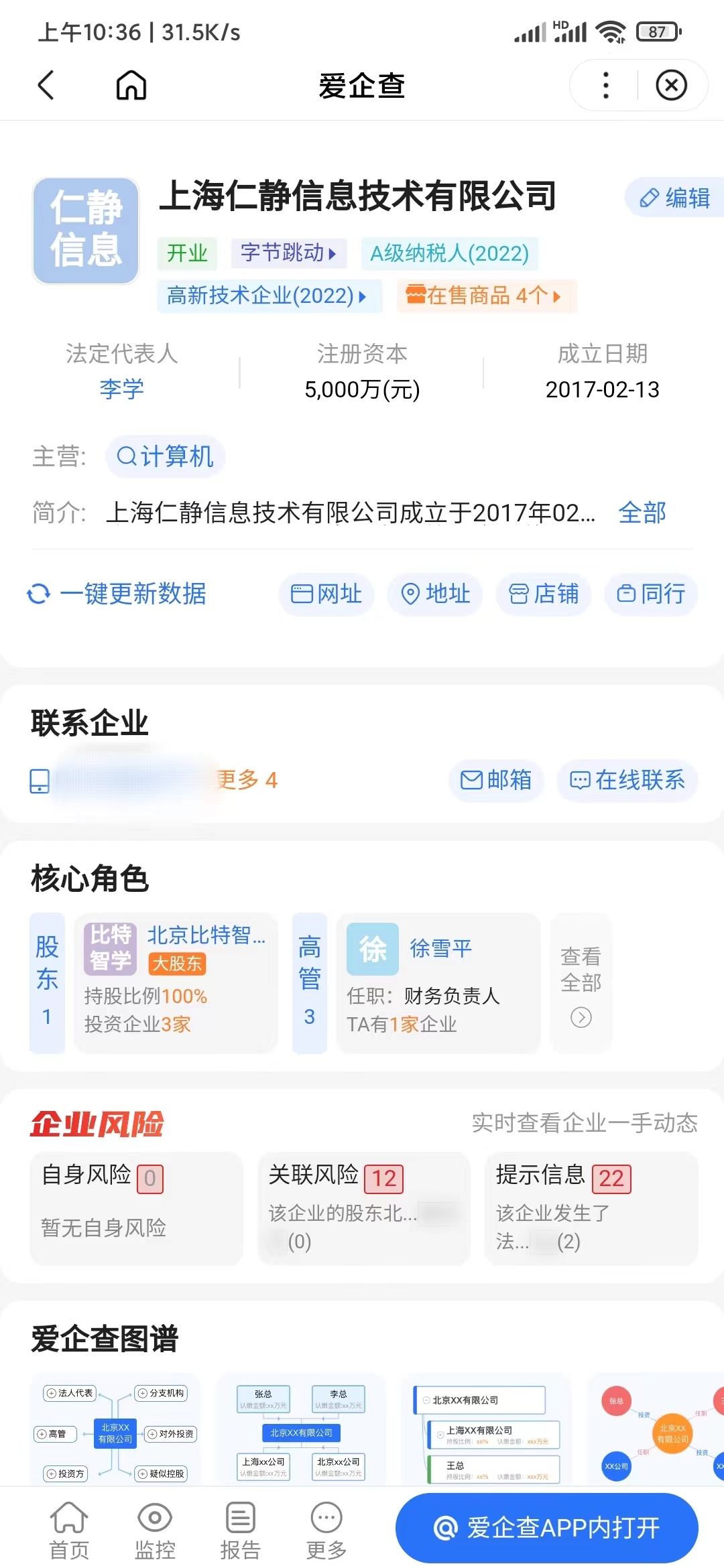Tap 爱企查APP内打开 button

click(547, 1528)
